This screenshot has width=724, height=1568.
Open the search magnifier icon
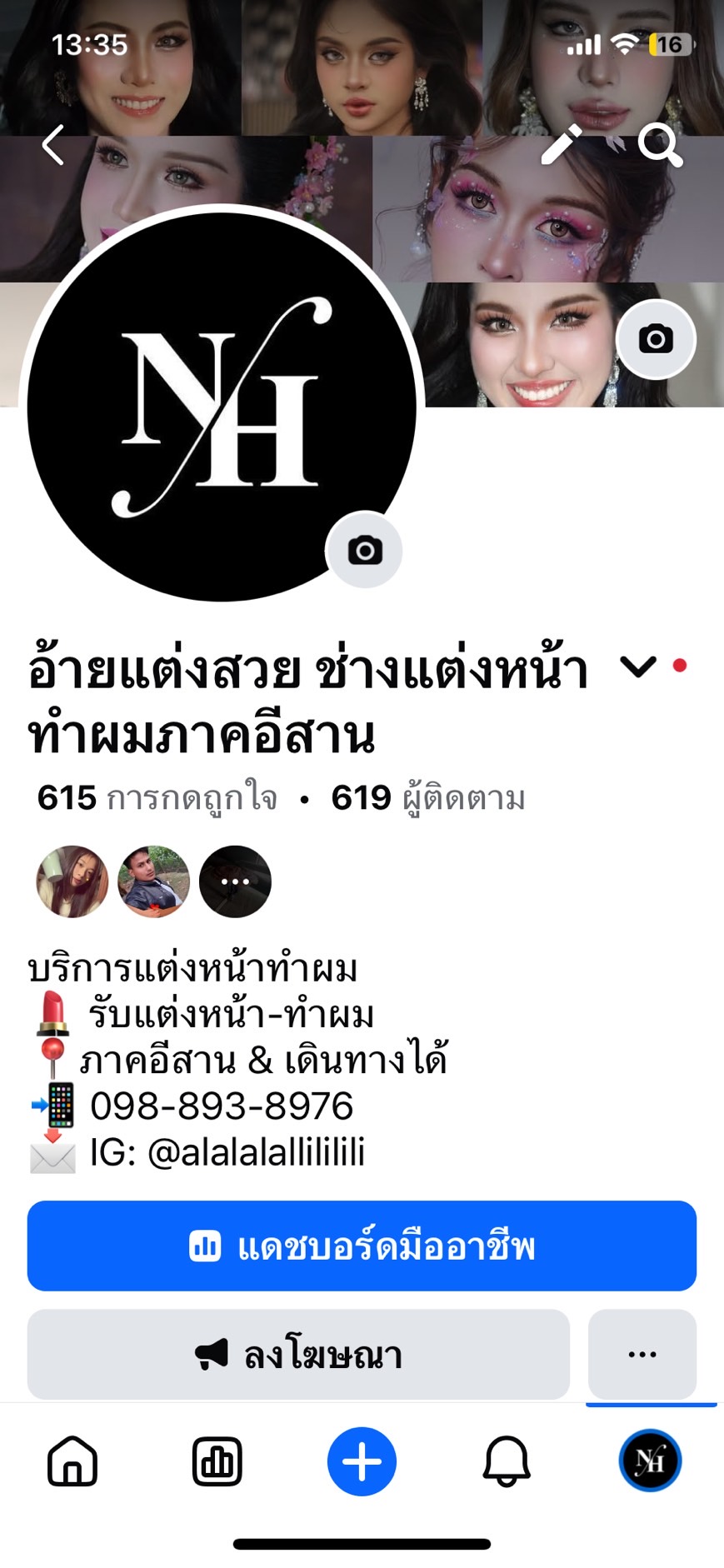coord(660,145)
